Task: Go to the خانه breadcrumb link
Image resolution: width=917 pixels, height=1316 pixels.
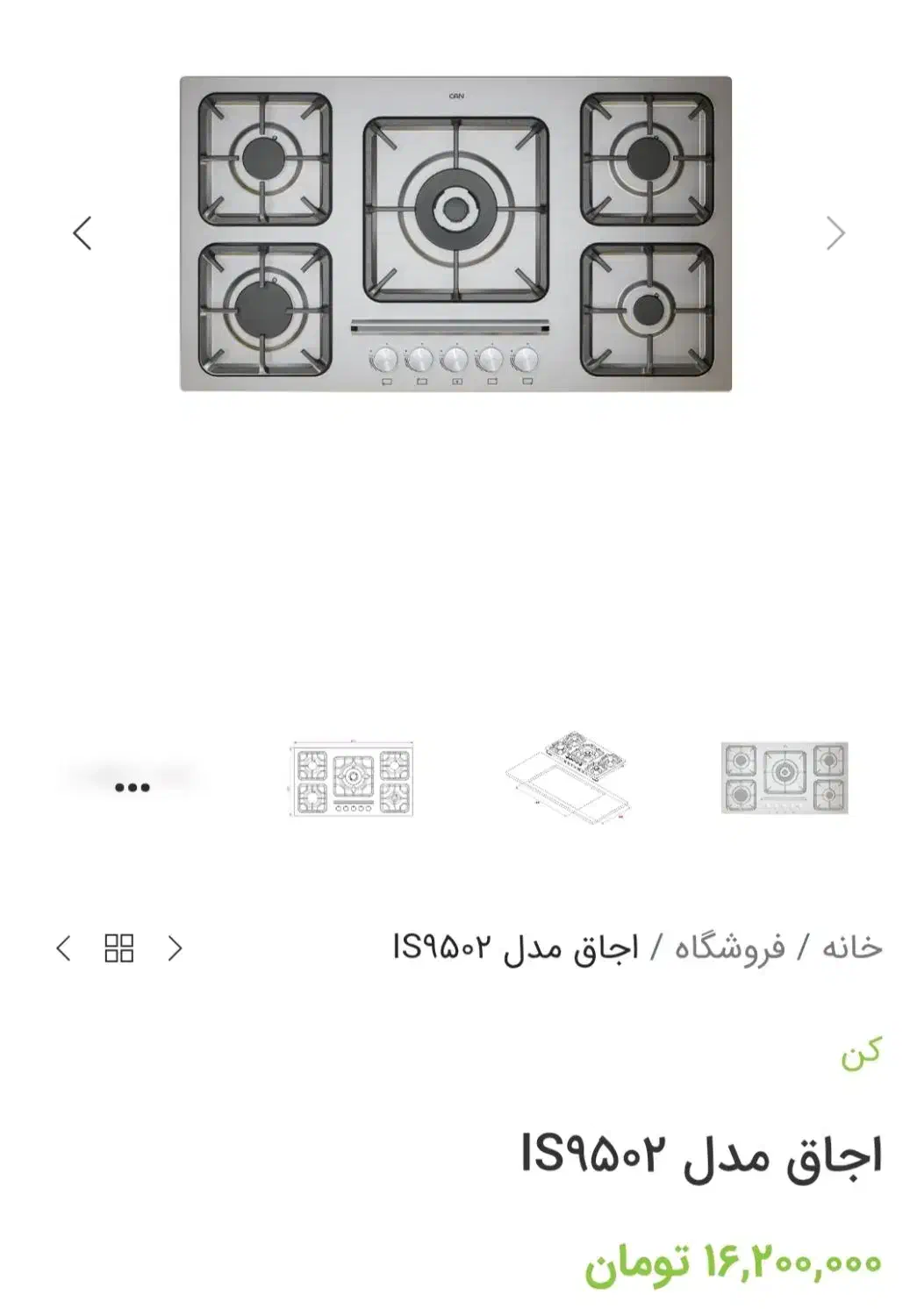Action: (x=852, y=948)
